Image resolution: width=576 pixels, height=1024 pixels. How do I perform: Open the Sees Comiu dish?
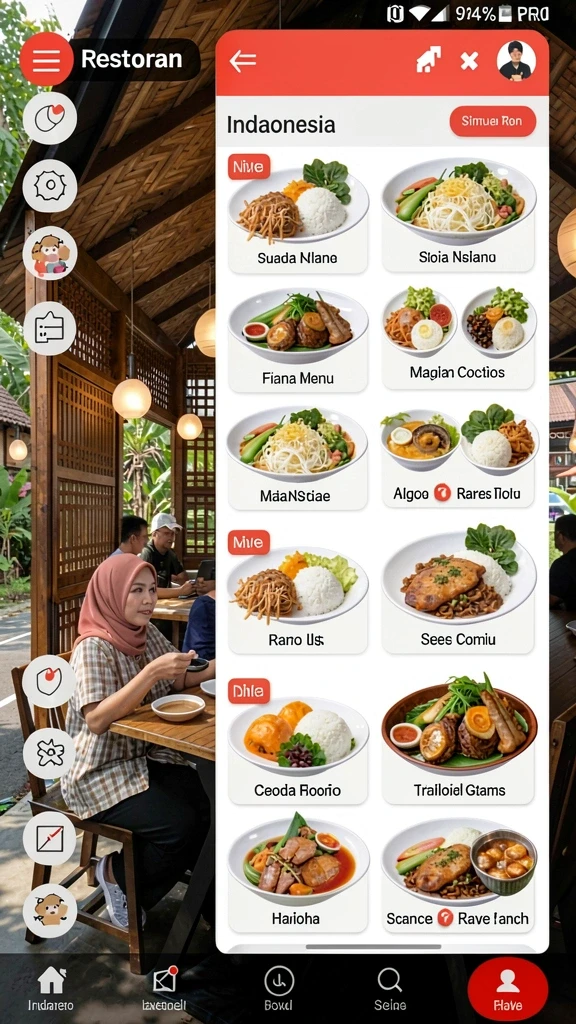click(x=458, y=593)
